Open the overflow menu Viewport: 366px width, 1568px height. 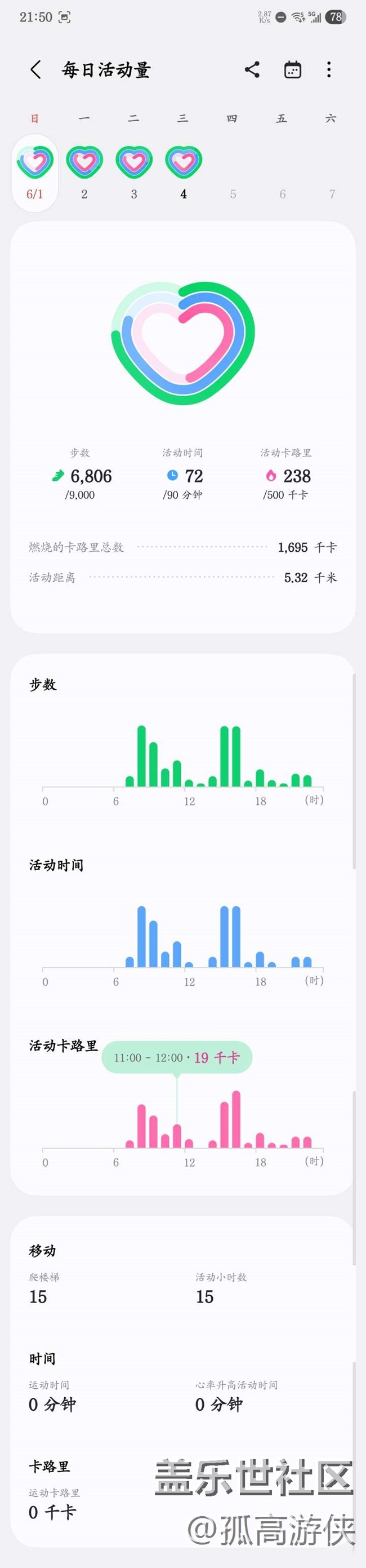[329, 70]
